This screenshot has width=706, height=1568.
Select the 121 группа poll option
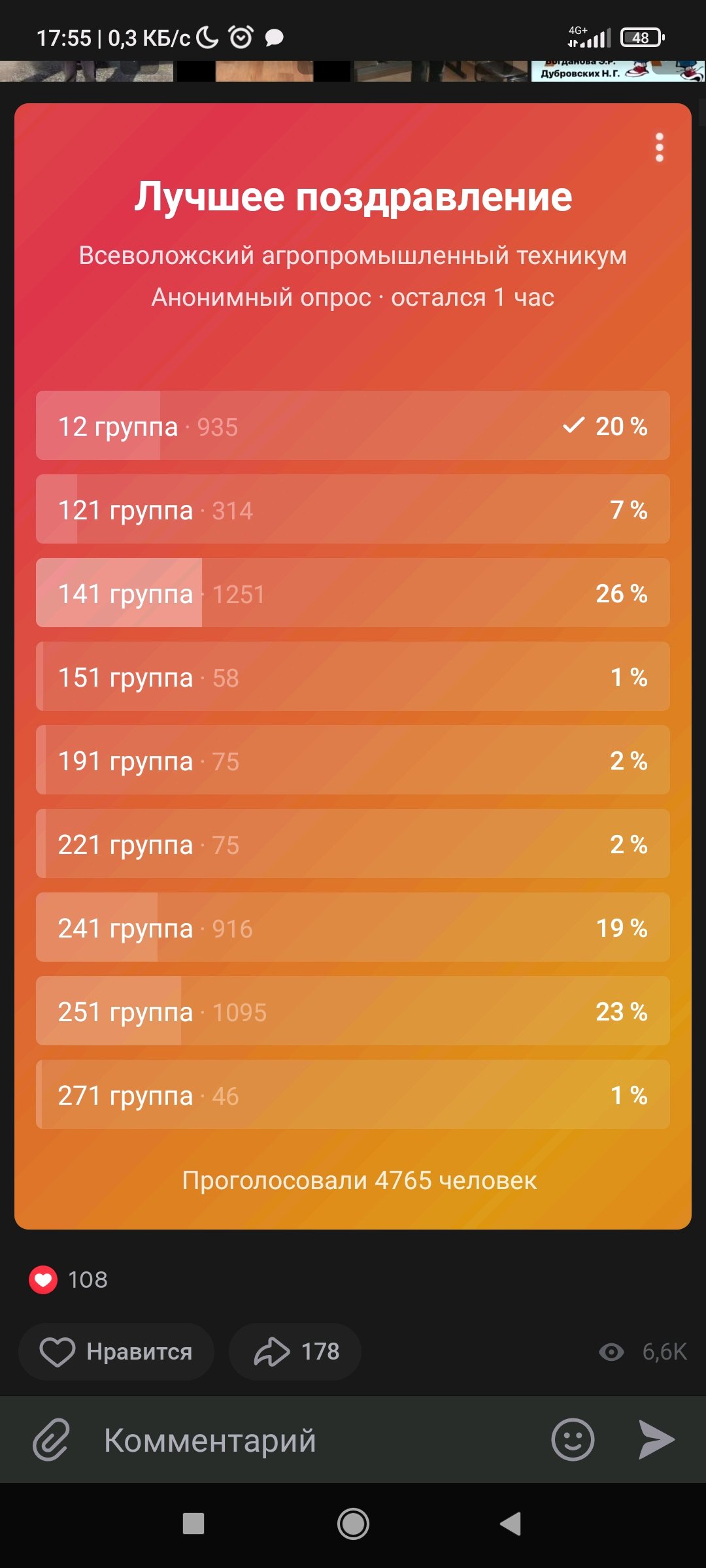click(353, 510)
